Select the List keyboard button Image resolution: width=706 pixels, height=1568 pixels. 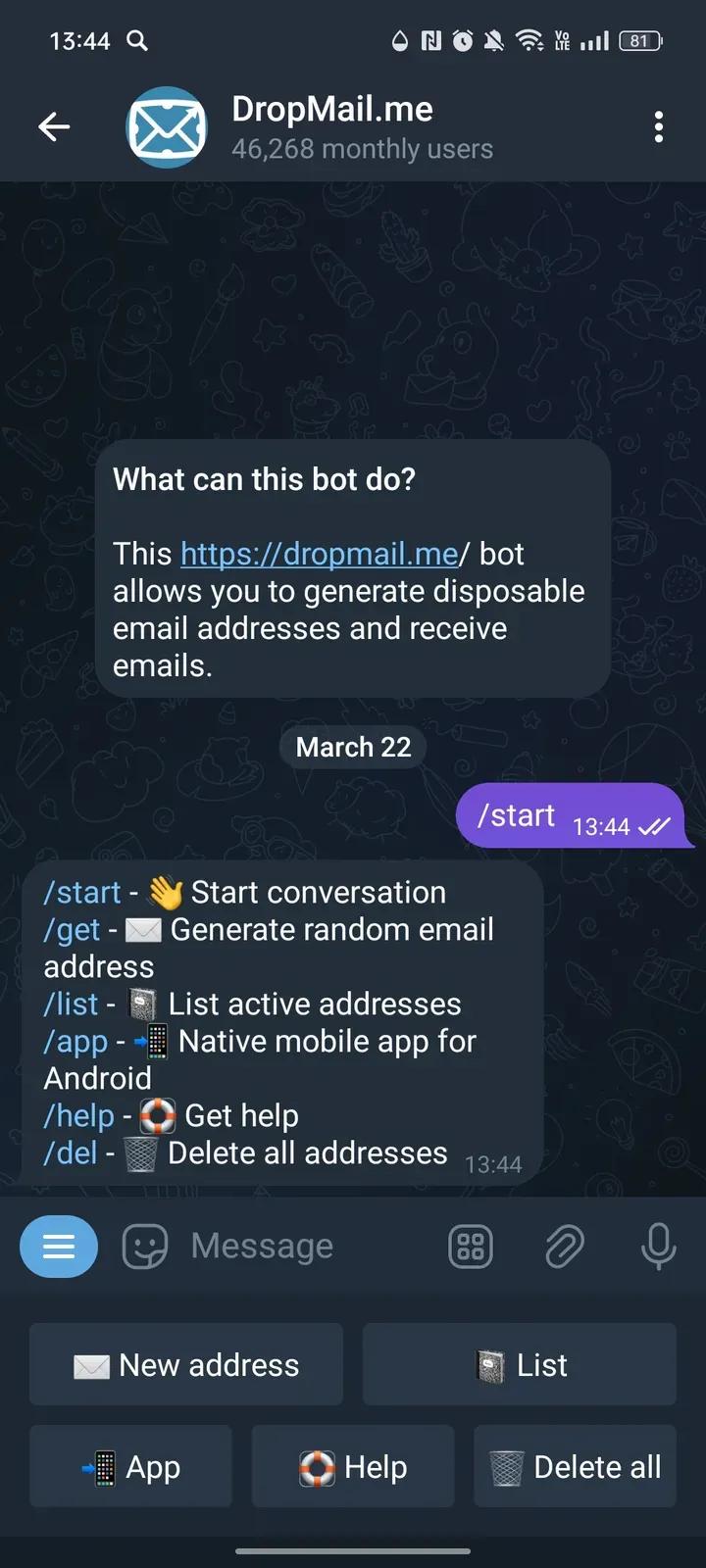pyautogui.click(x=520, y=1364)
